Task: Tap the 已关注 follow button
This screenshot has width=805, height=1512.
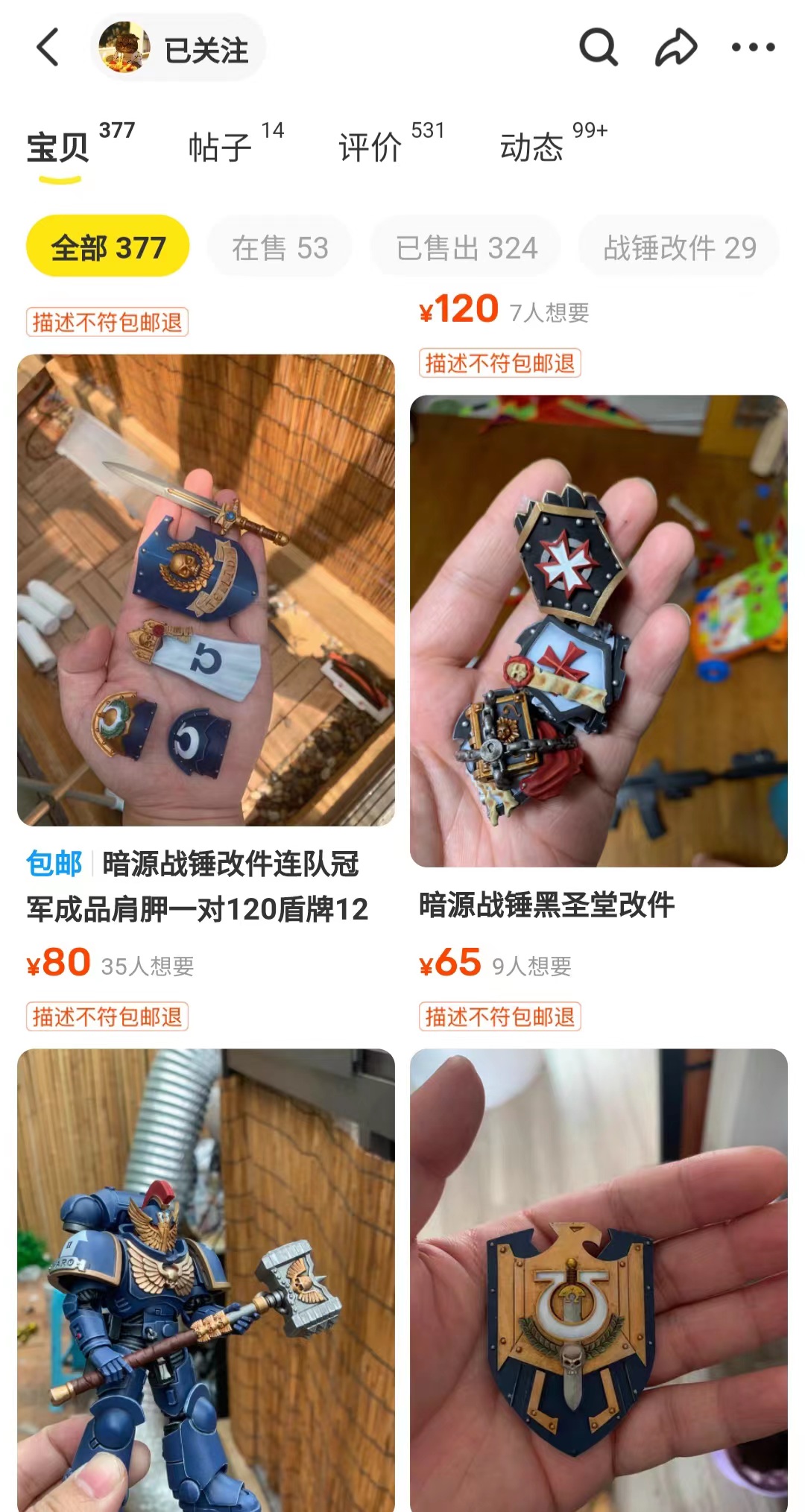Action: (178, 48)
